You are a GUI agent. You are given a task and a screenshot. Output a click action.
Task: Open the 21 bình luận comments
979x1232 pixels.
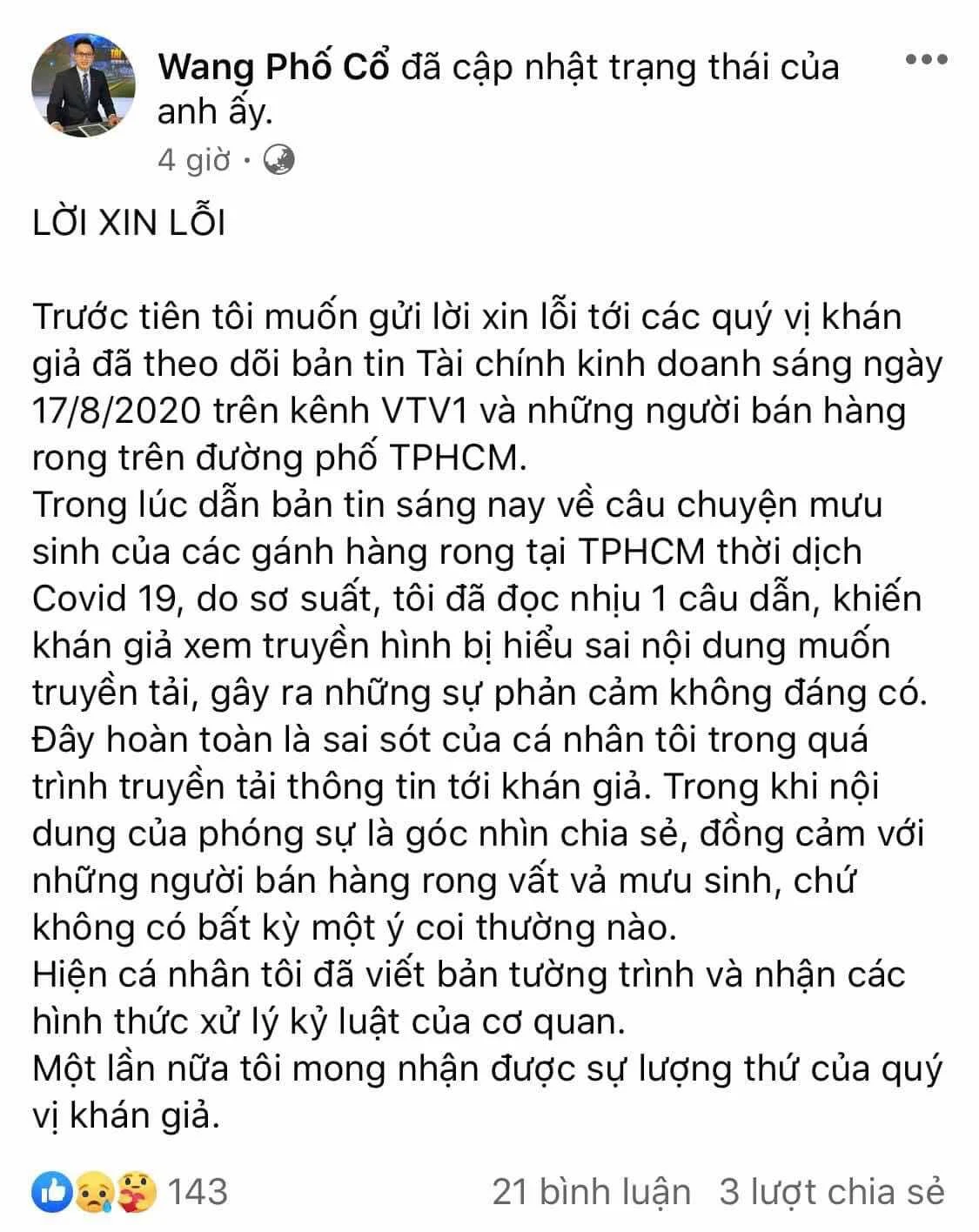point(591,1191)
